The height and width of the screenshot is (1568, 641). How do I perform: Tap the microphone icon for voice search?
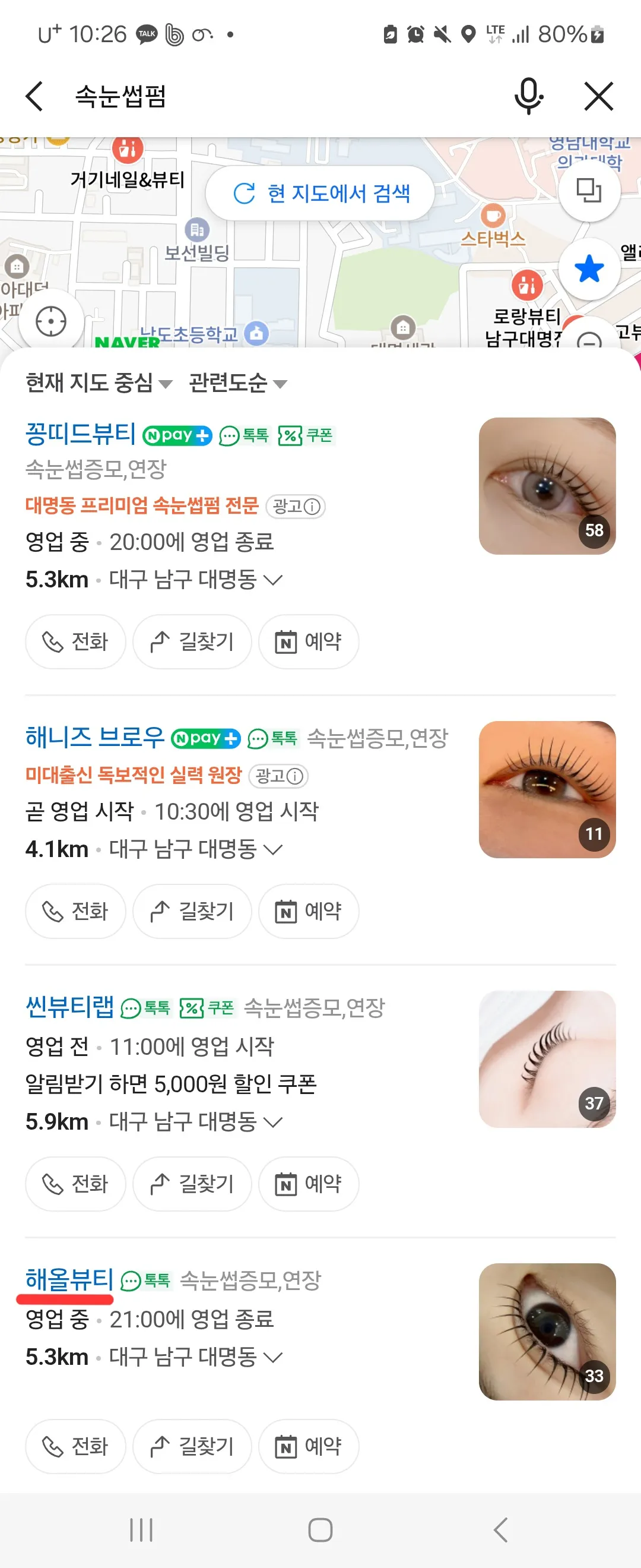tap(528, 96)
